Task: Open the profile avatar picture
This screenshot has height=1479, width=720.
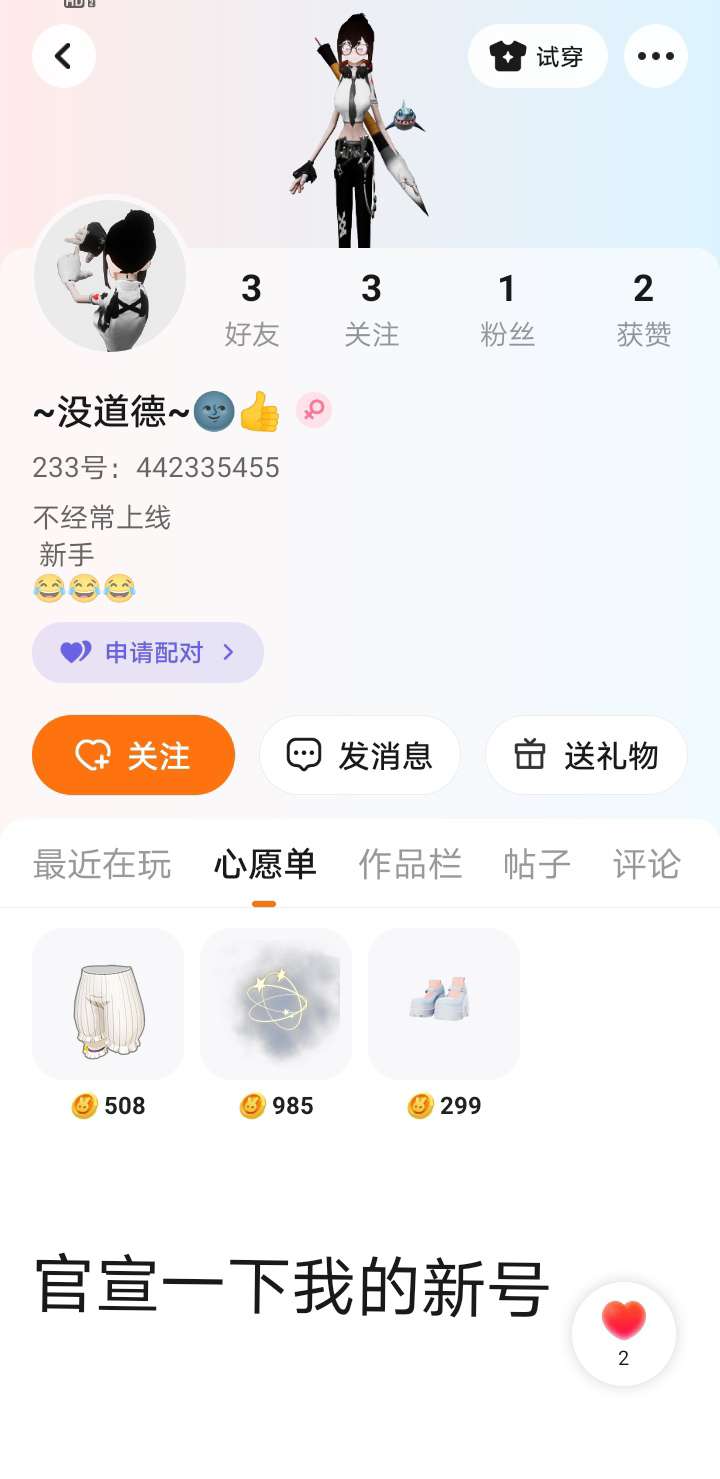Action: tap(110, 275)
